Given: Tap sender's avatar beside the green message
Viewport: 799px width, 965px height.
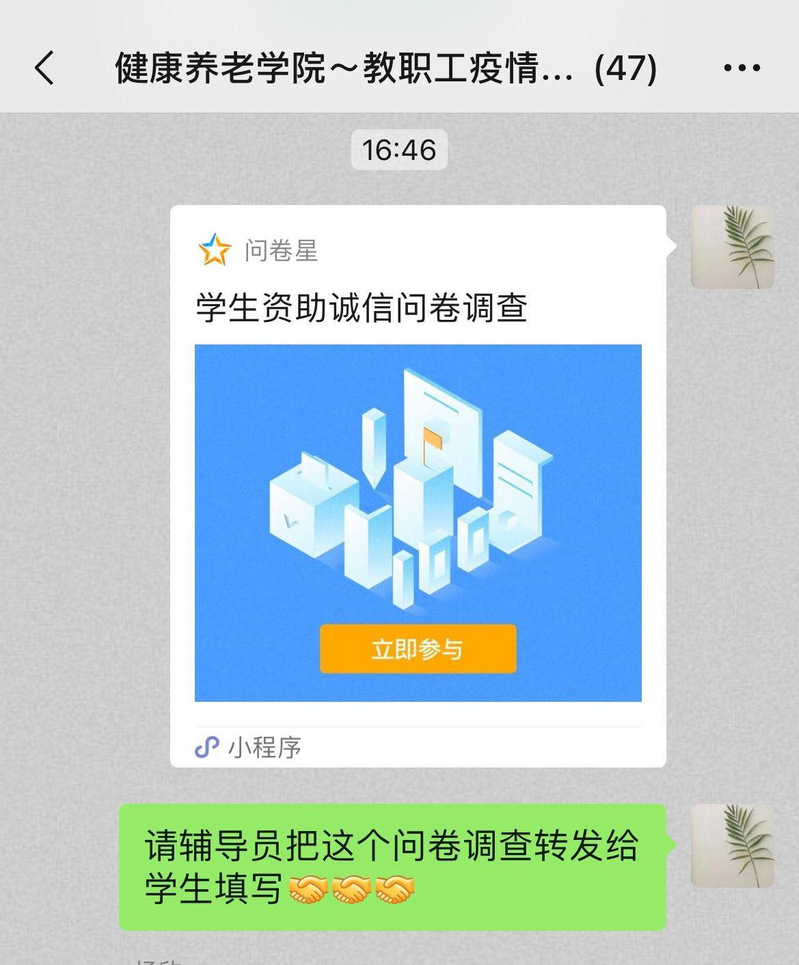Looking at the screenshot, I should pos(732,846).
